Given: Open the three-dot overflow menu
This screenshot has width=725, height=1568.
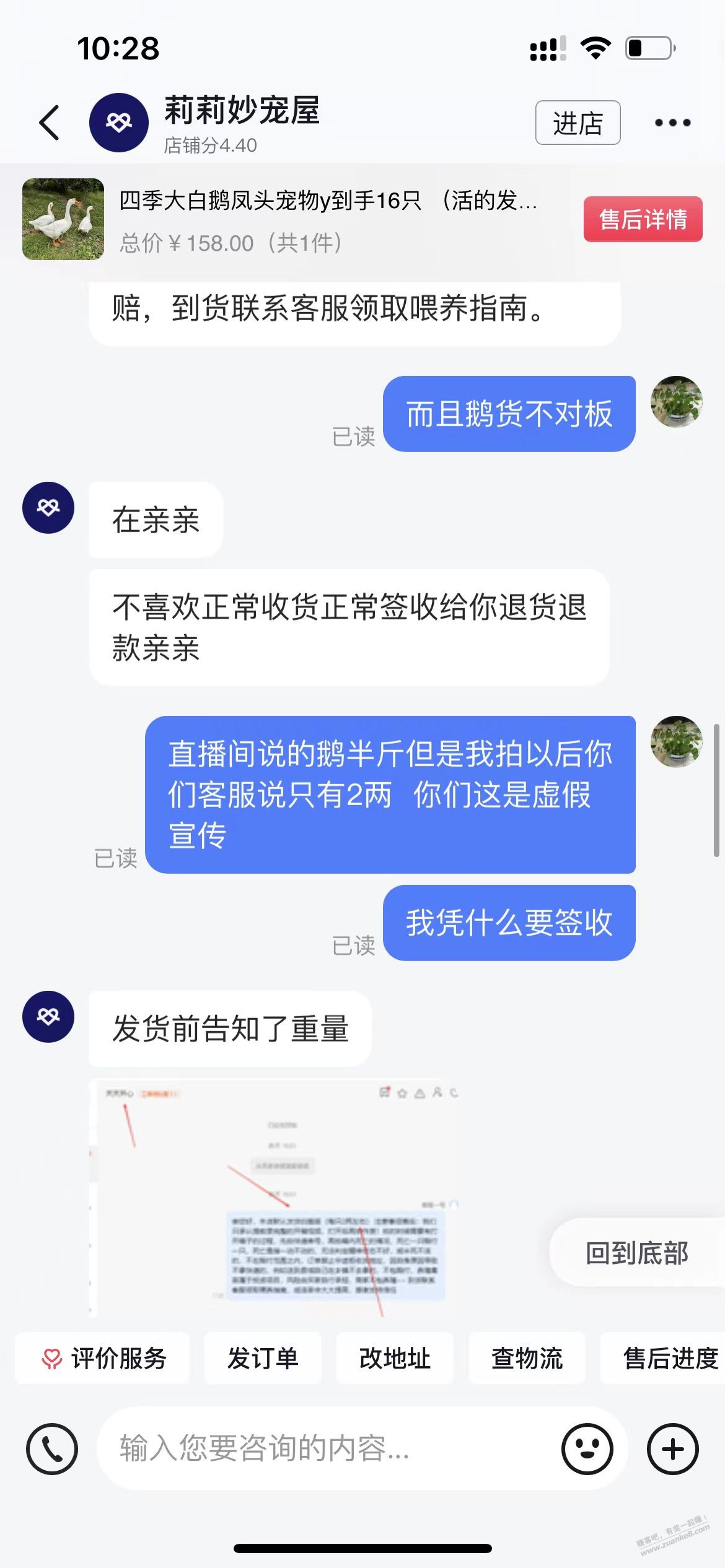Looking at the screenshot, I should tap(672, 123).
